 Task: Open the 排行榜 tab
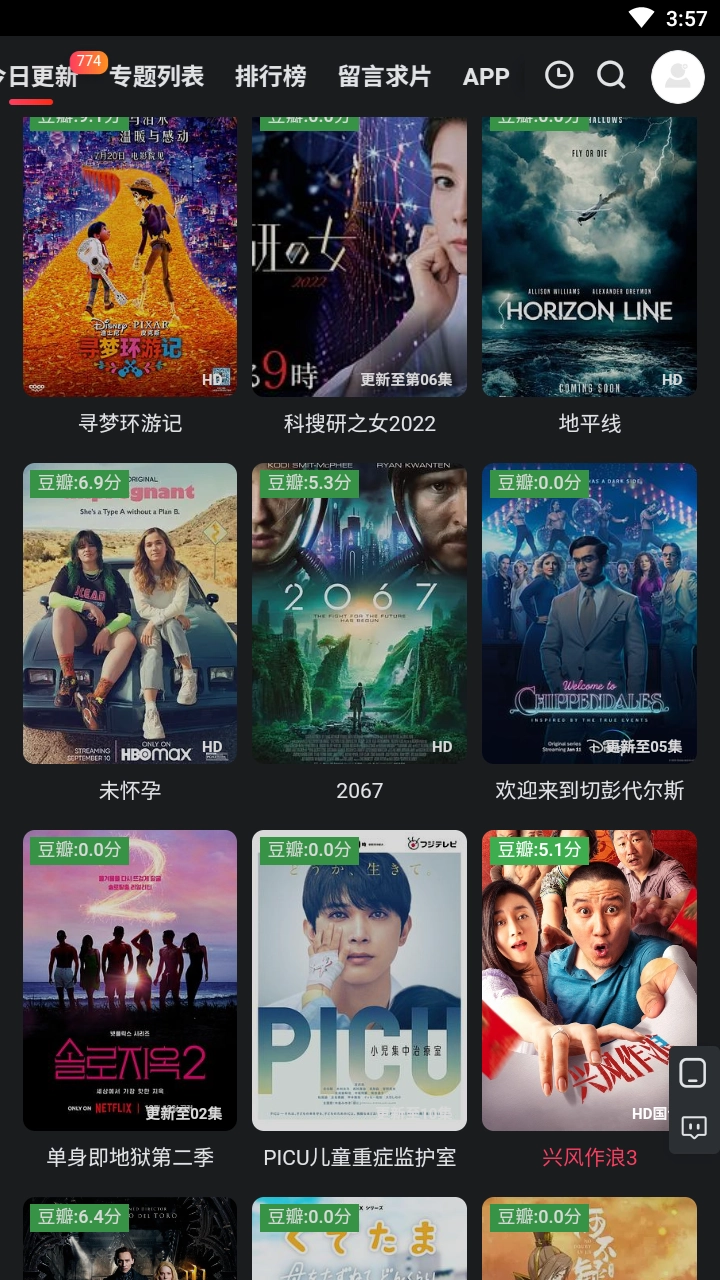coord(270,76)
